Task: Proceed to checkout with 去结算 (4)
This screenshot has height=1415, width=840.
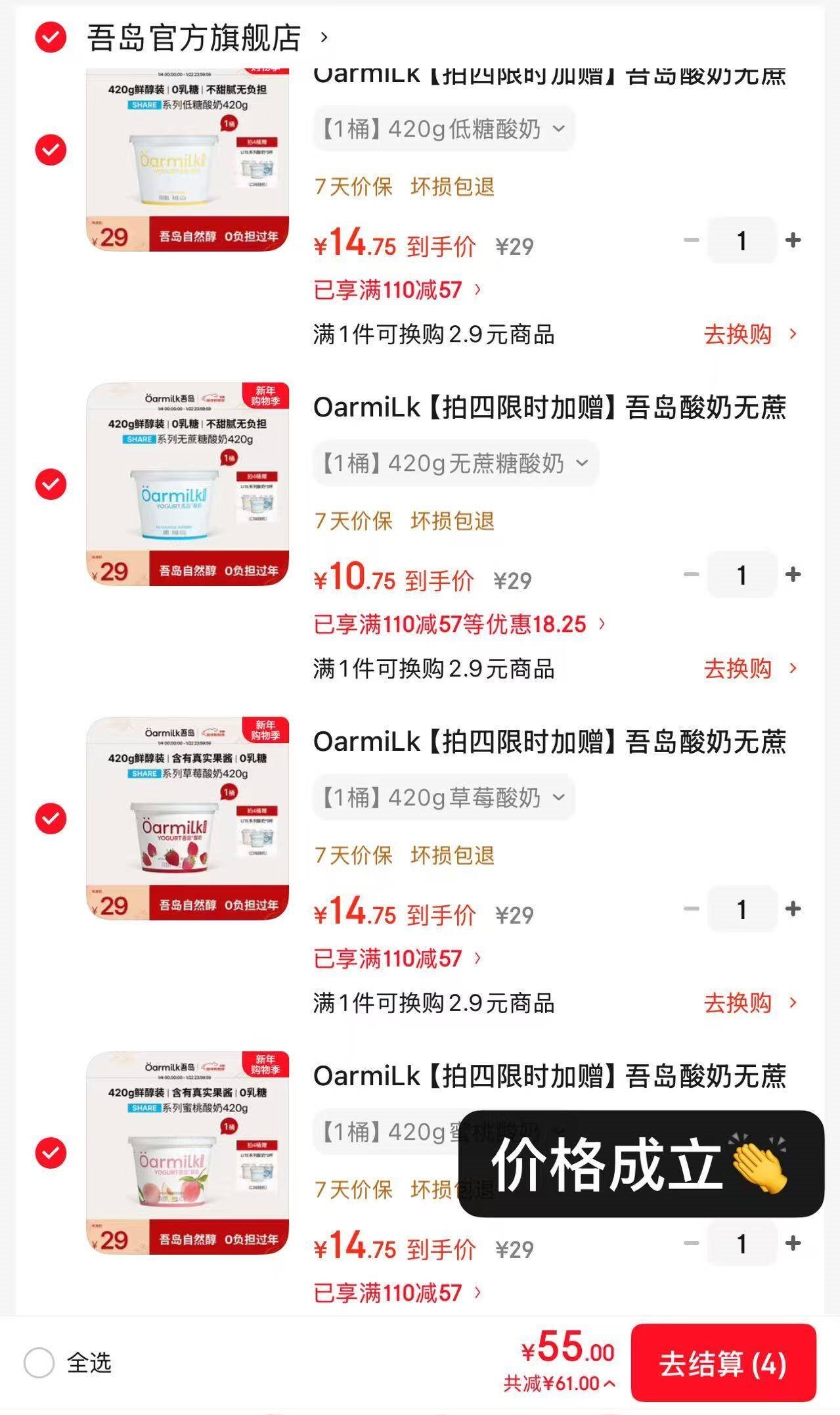Action: (x=722, y=1364)
